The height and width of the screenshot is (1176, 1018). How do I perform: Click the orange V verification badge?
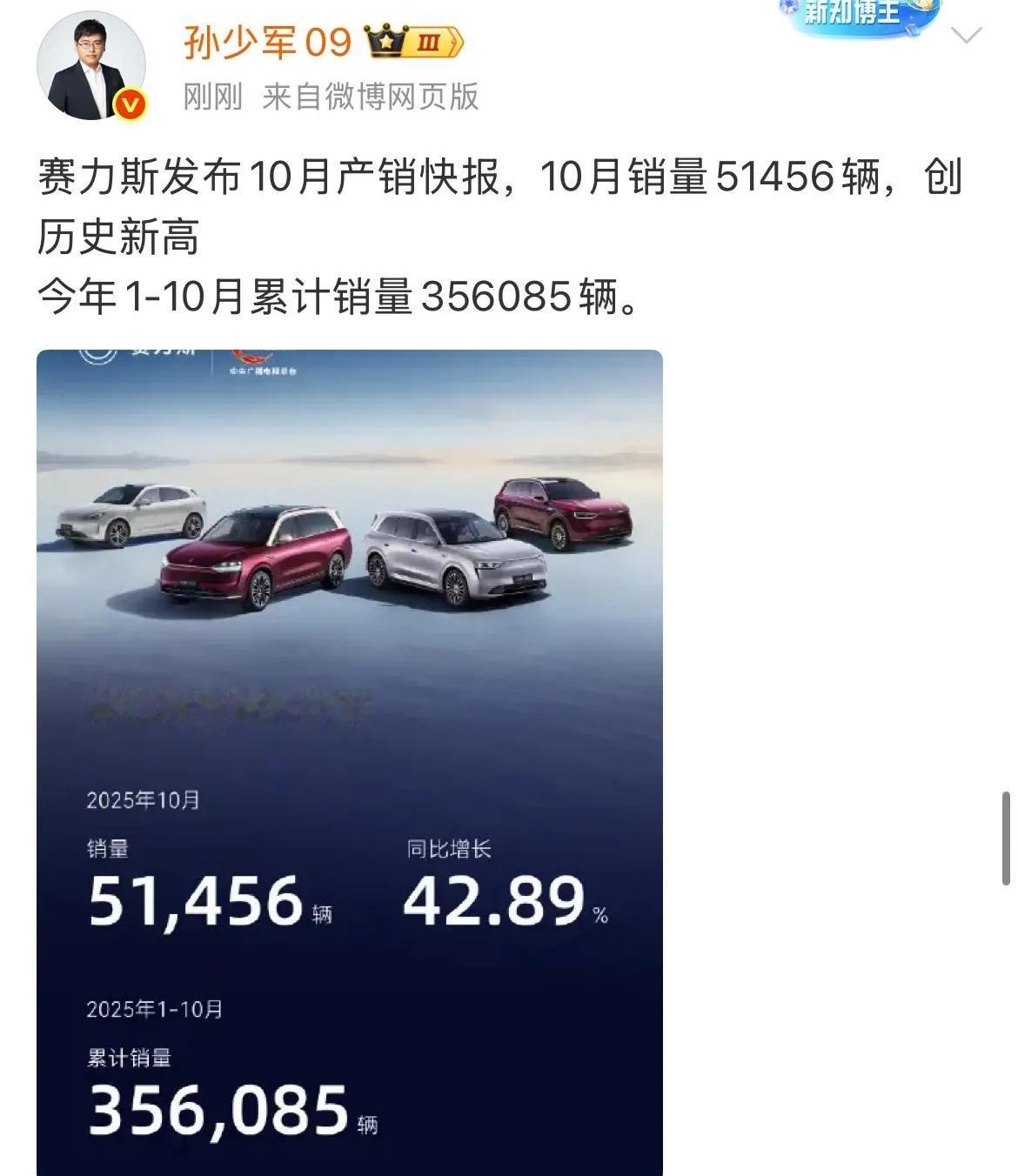coord(129,102)
